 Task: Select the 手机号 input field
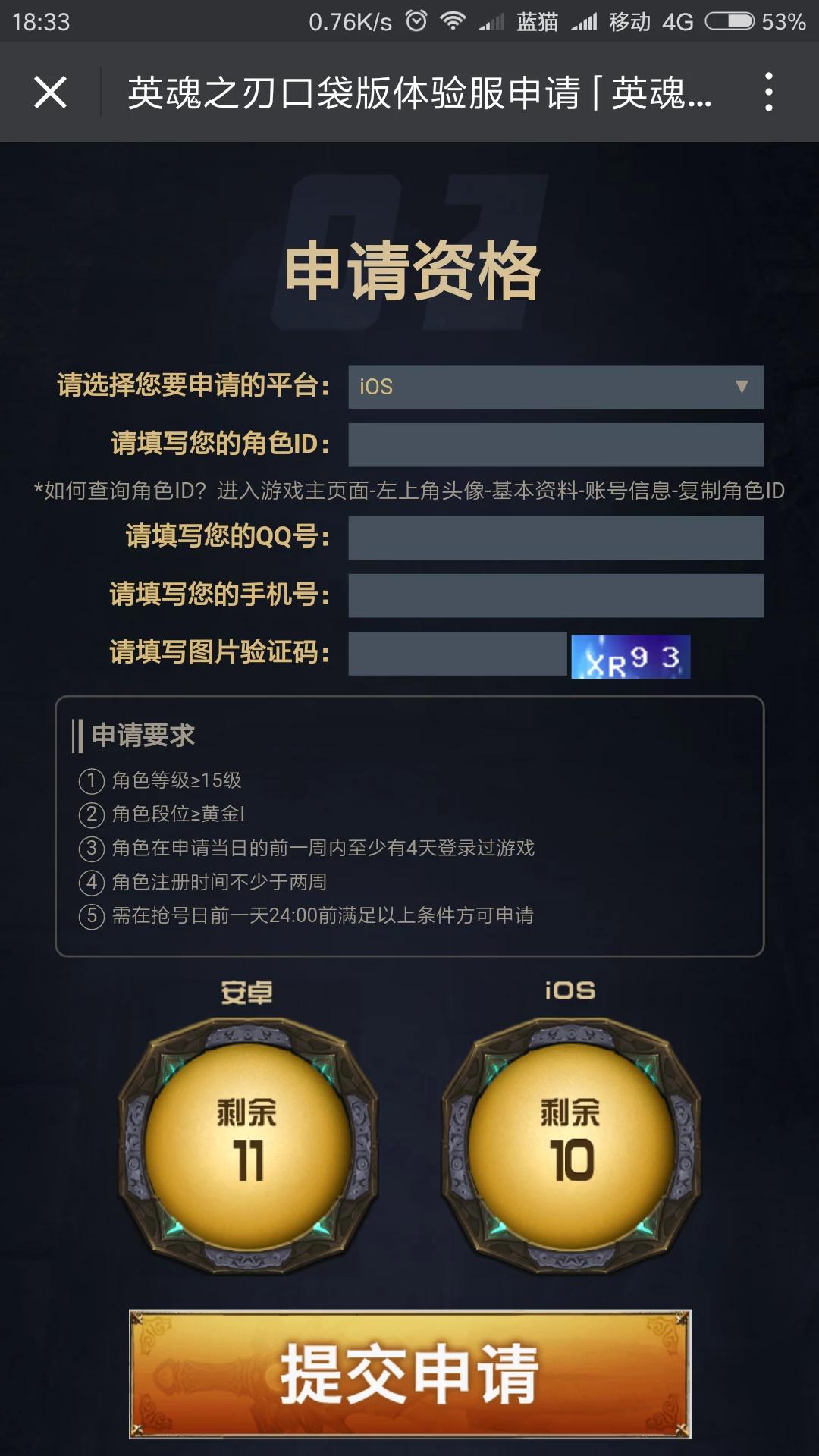pyautogui.click(x=555, y=595)
